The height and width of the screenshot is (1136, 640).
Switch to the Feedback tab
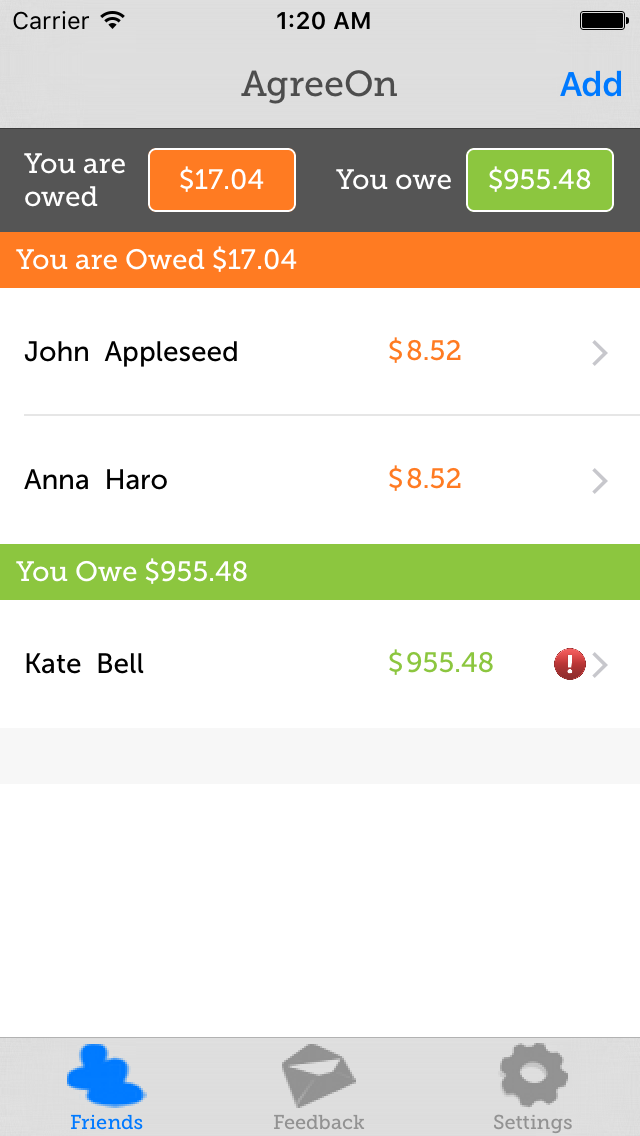(x=319, y=1088)
